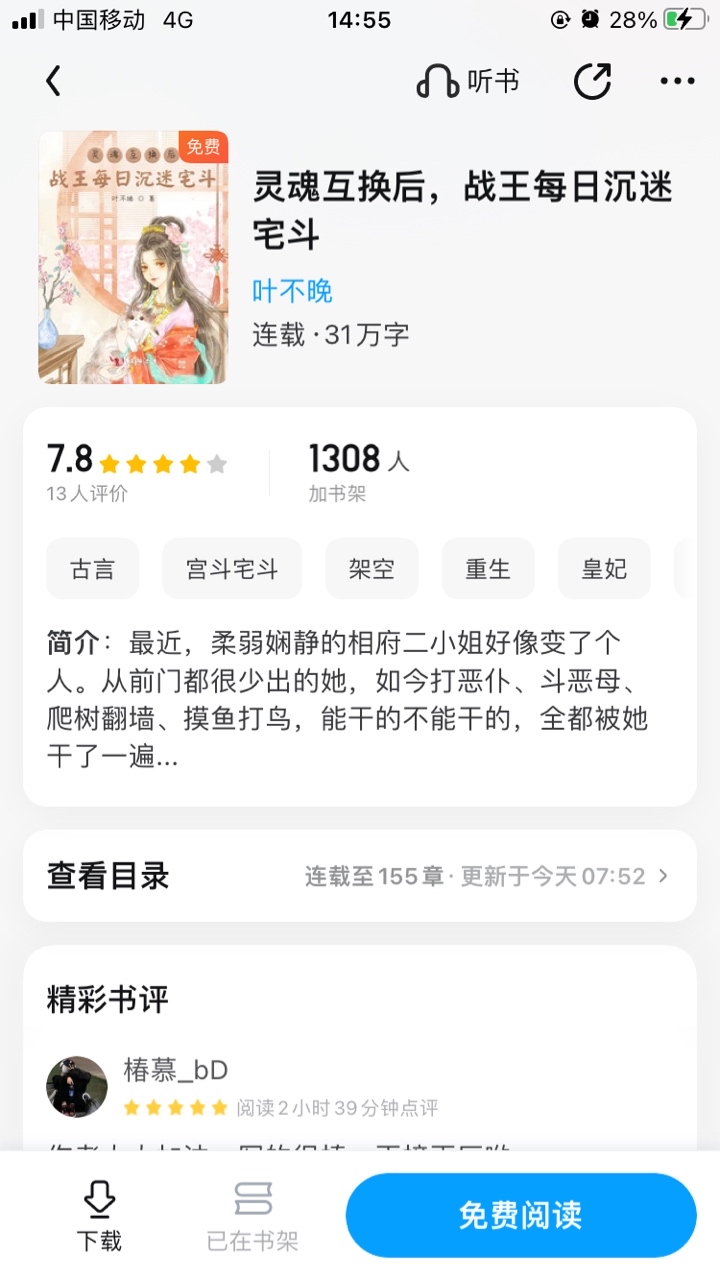Open the book cover image
Image resolution: width=720 pixels, height=1281 pixels.
pyautogui.click(x=133, y=258)
